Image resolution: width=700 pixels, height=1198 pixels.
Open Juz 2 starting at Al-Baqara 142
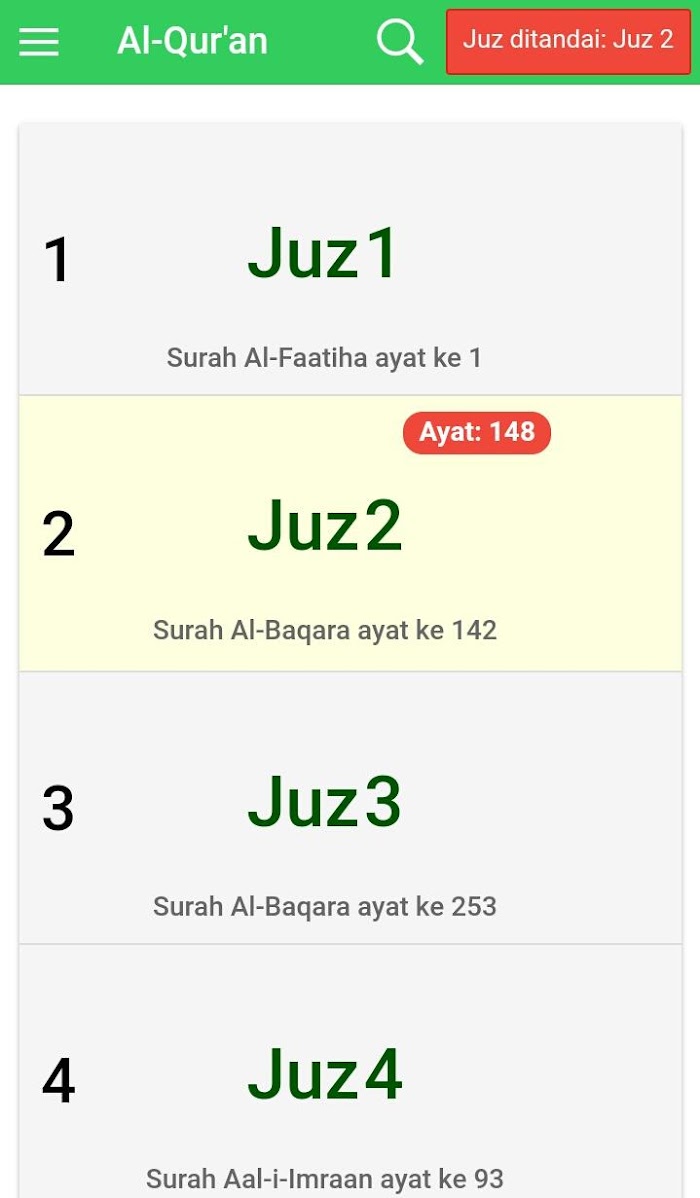[x=350, y=533]
